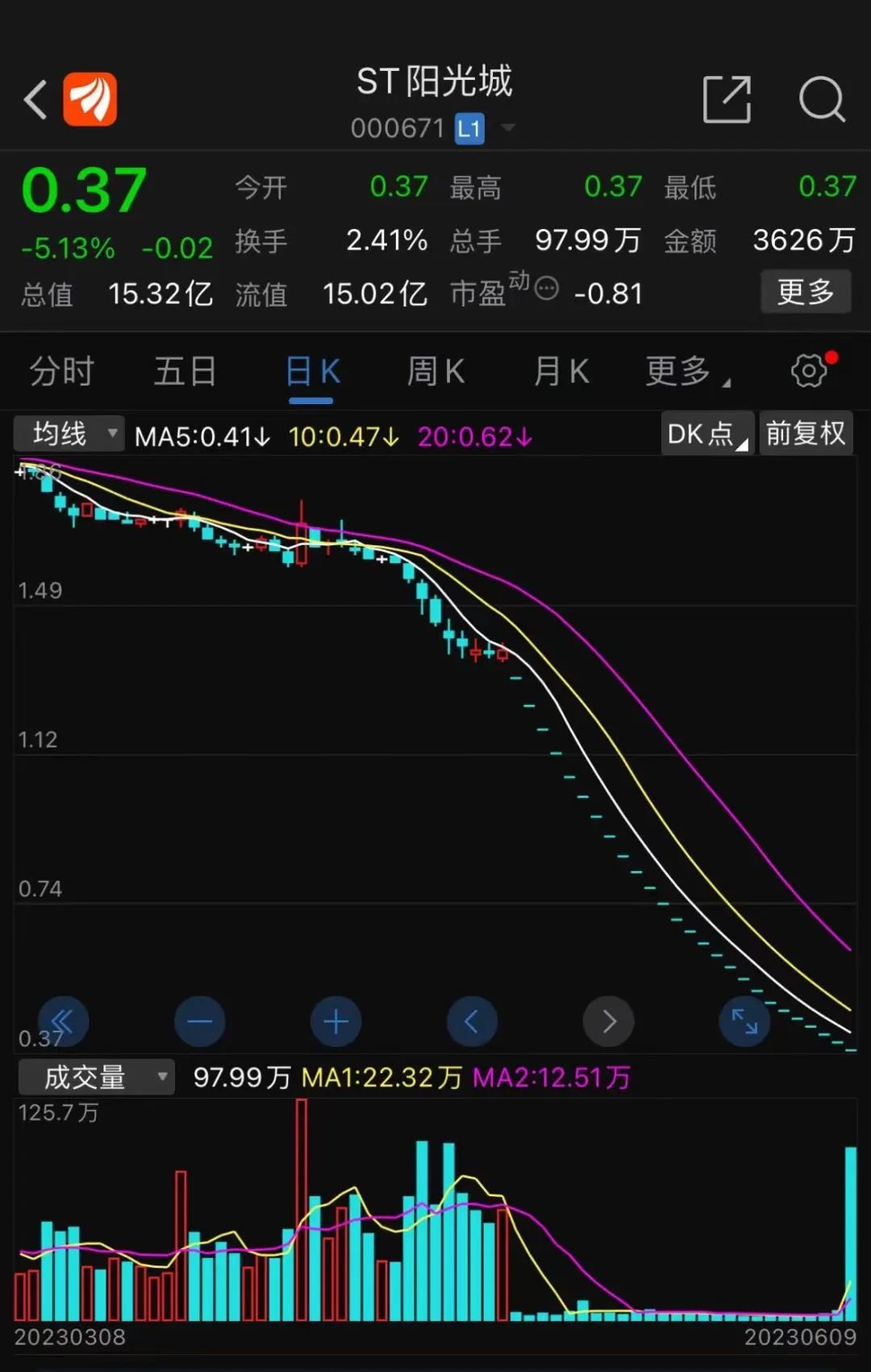Move chart one step left
The image size is (871, 1372).
(472, 1022)
